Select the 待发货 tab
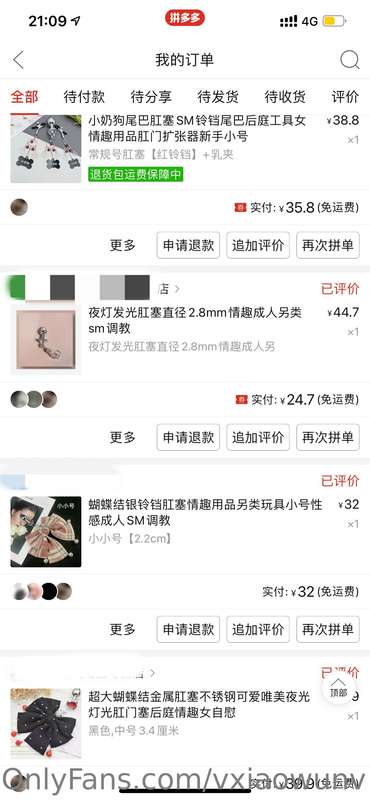The image size is (370, 800). click(x=218, y=96)
